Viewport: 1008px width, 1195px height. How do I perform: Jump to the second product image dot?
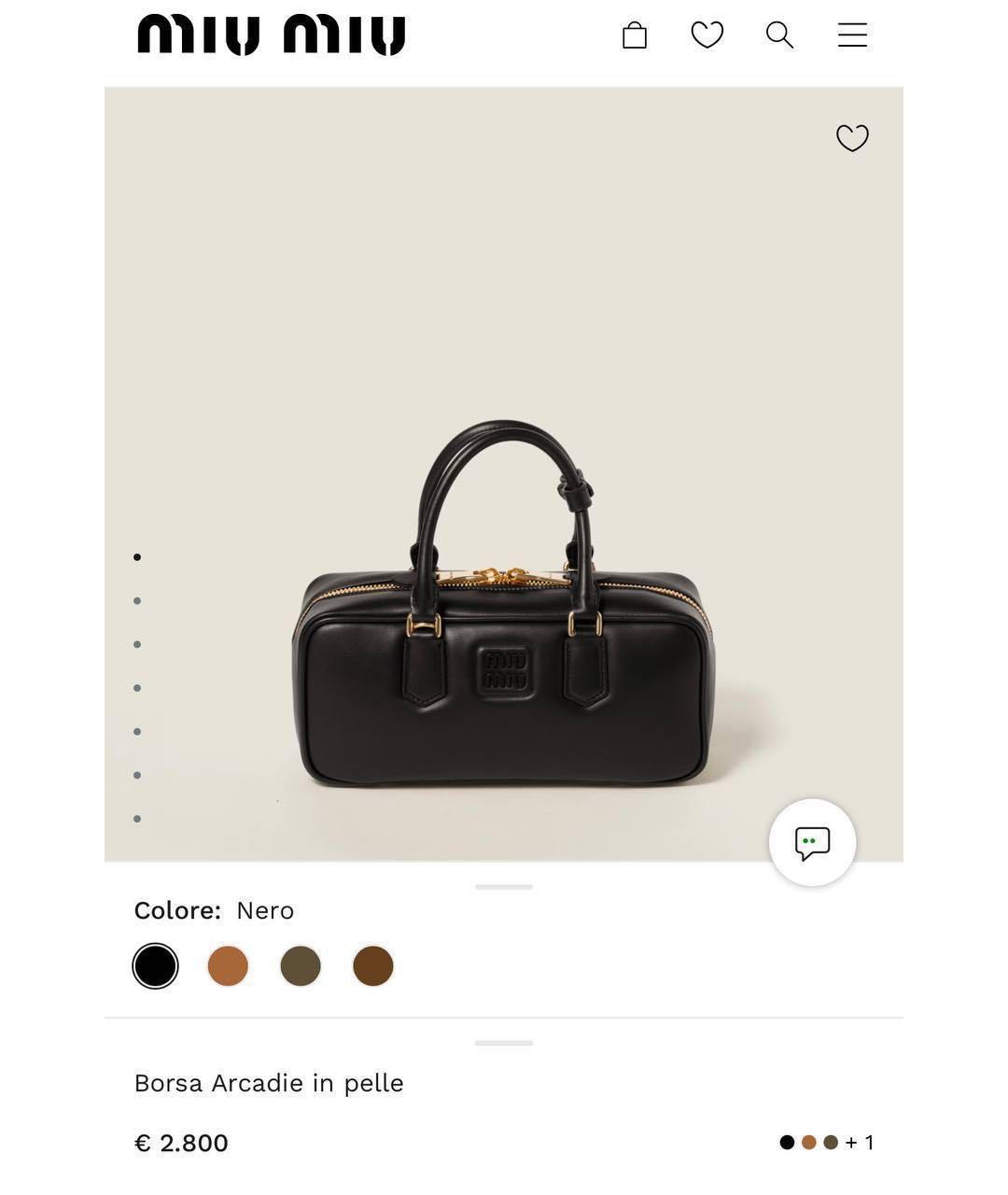coord(137,600)
